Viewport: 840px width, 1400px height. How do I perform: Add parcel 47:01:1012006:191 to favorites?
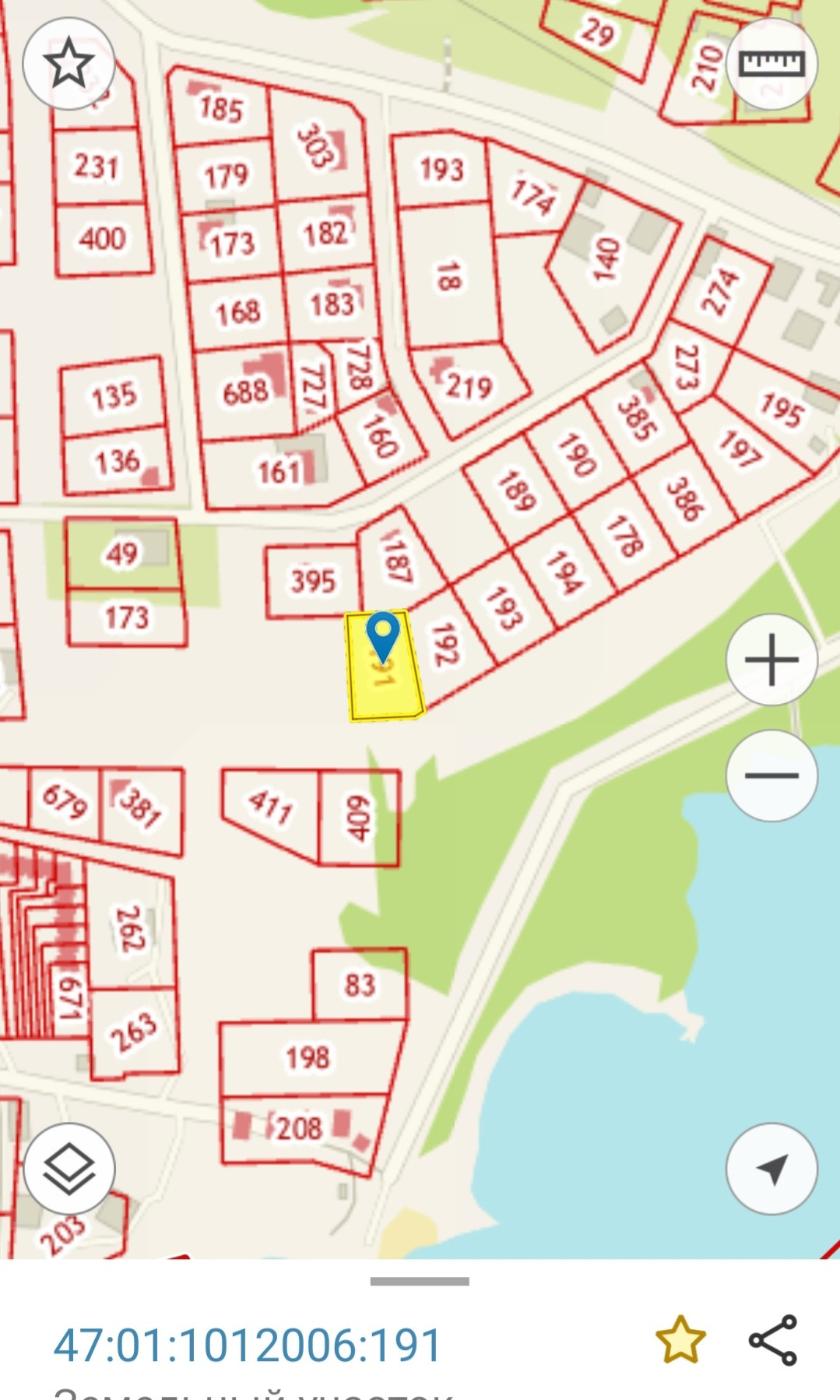pos(680,1339)
